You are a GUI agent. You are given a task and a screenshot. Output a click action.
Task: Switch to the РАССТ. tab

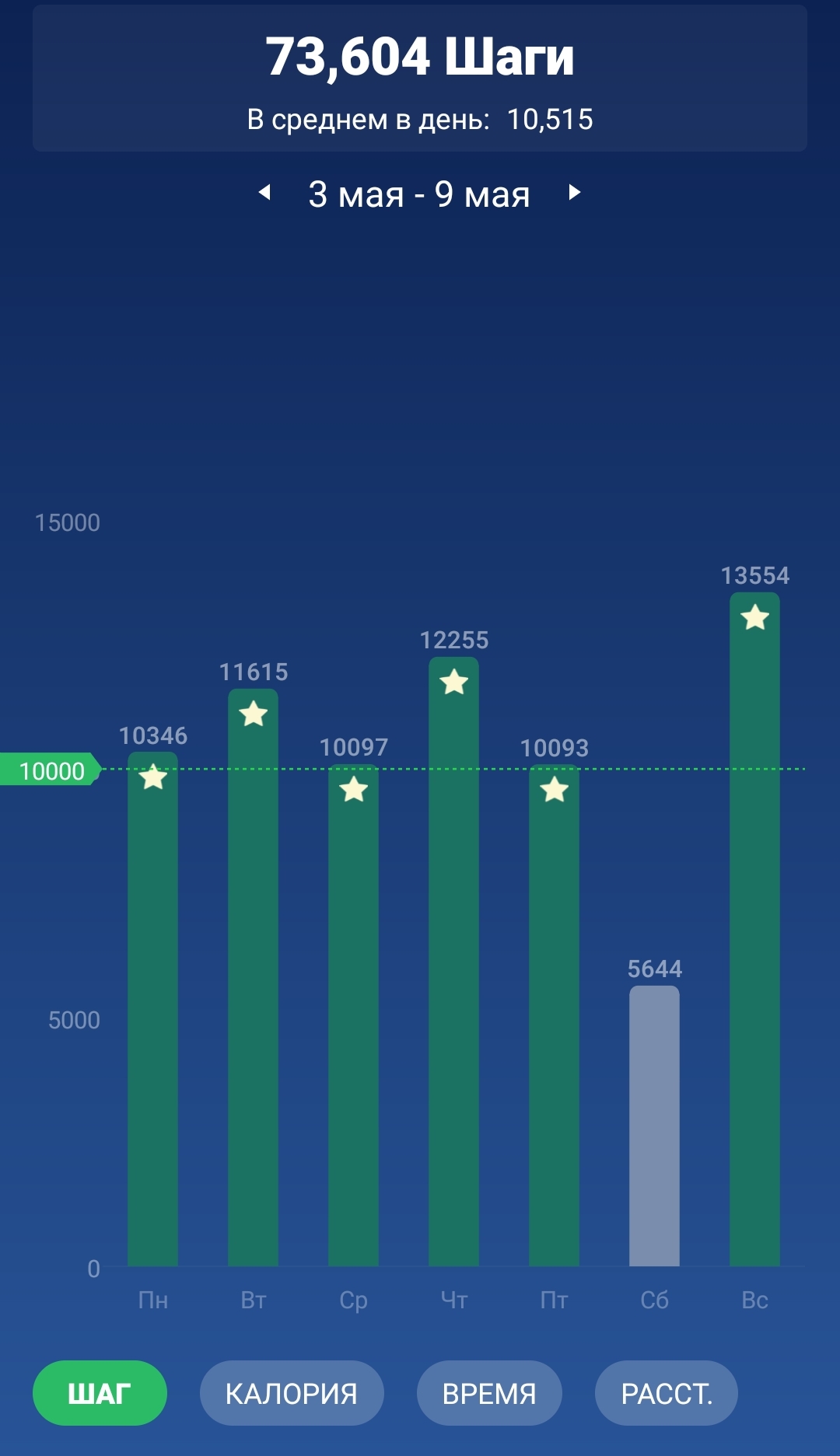667,1393
